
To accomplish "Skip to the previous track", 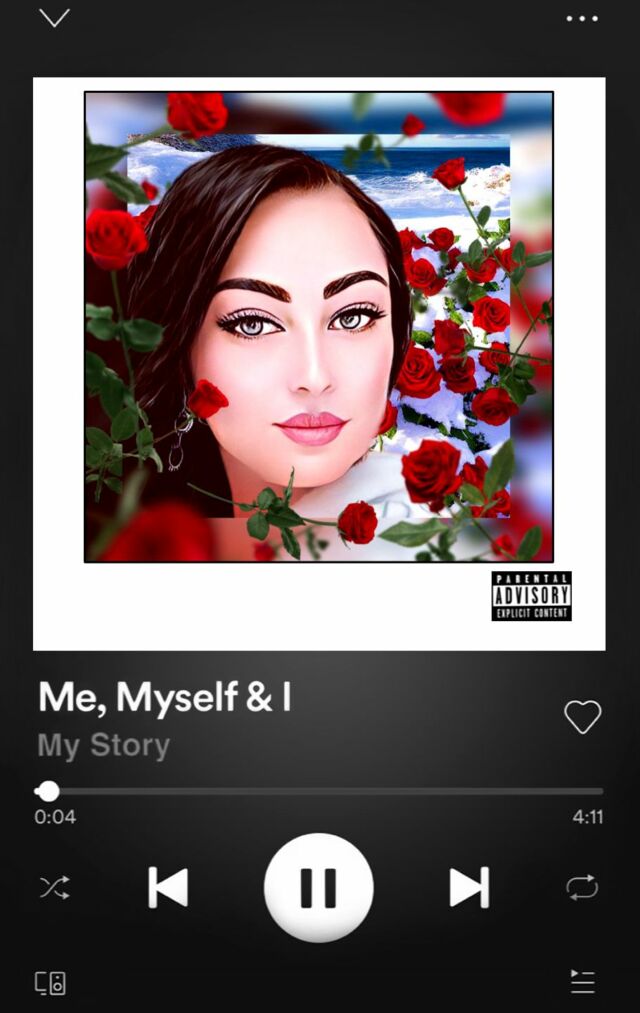I will 168,887.
